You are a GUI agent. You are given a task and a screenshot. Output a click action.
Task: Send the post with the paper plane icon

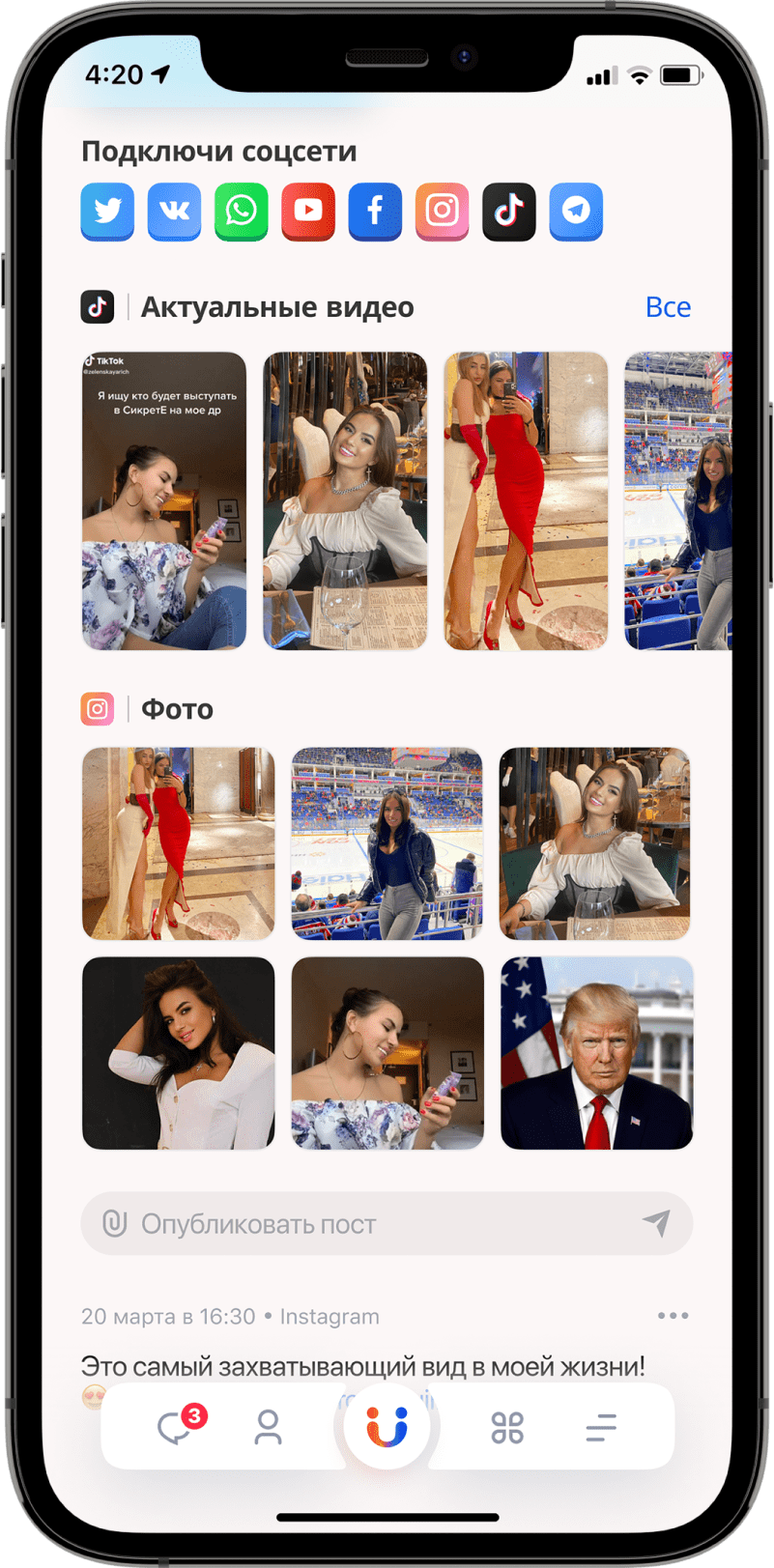tap(657, 1223)
